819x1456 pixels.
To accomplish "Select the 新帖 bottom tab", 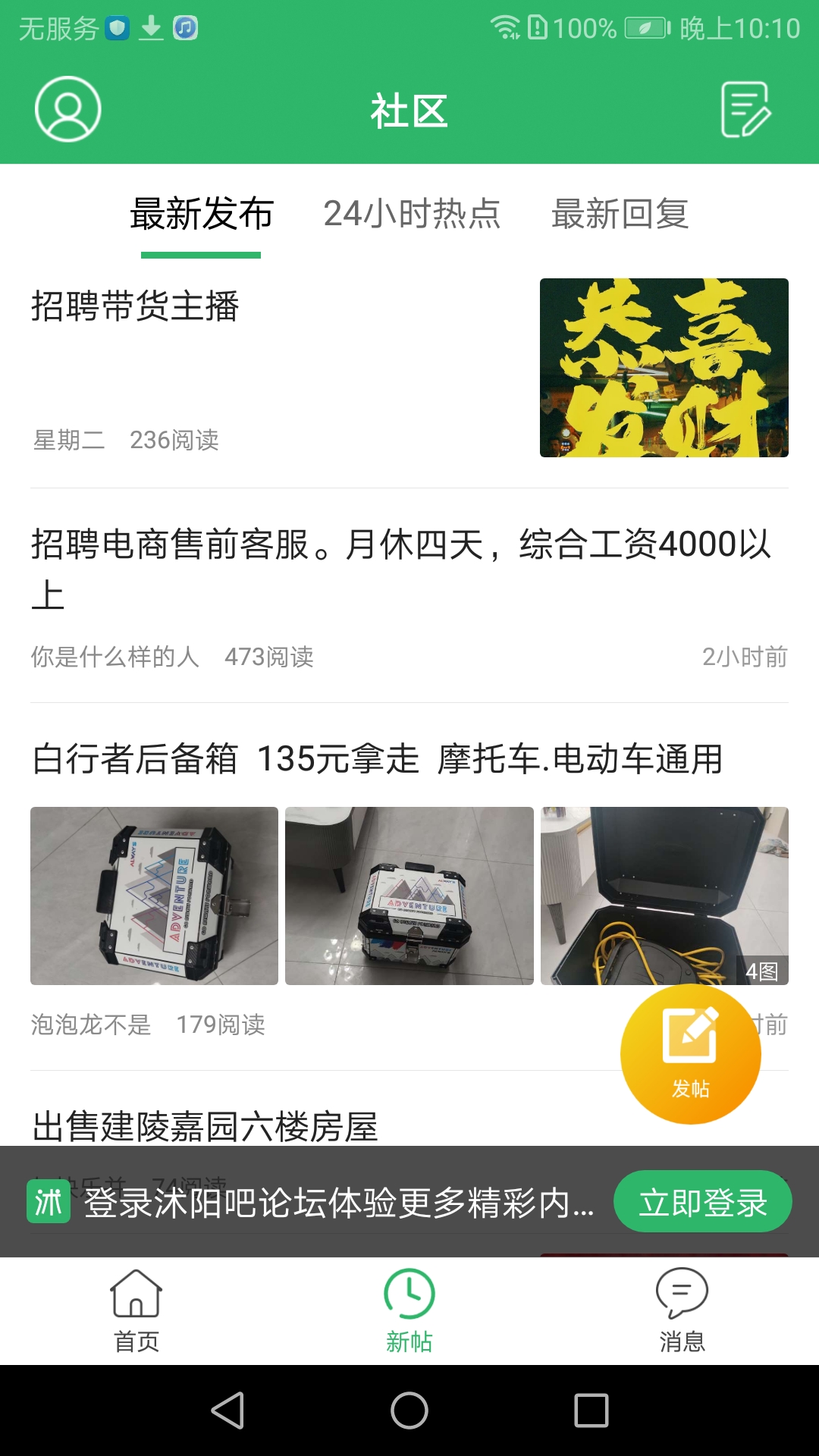I will [409, 1311].
